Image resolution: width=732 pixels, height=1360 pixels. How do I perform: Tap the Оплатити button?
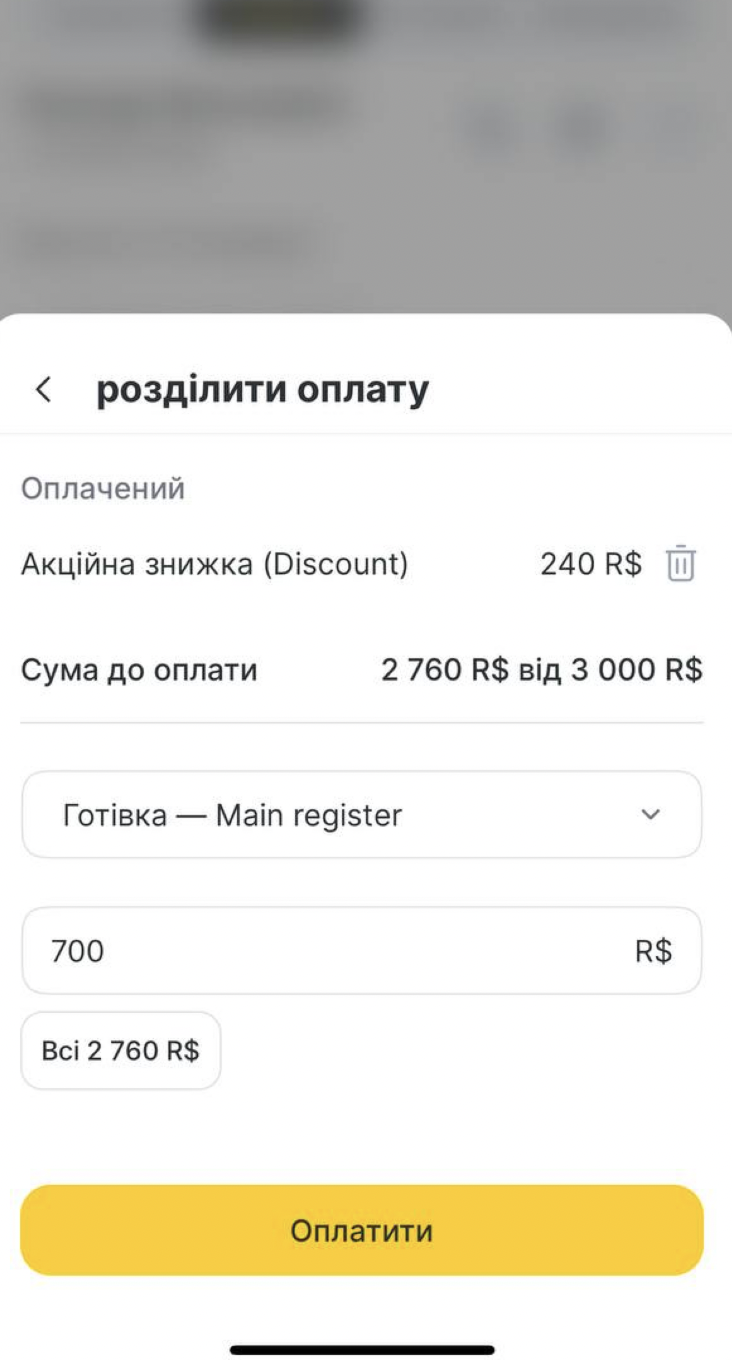pyautogui.click(x=362, y=1230)
